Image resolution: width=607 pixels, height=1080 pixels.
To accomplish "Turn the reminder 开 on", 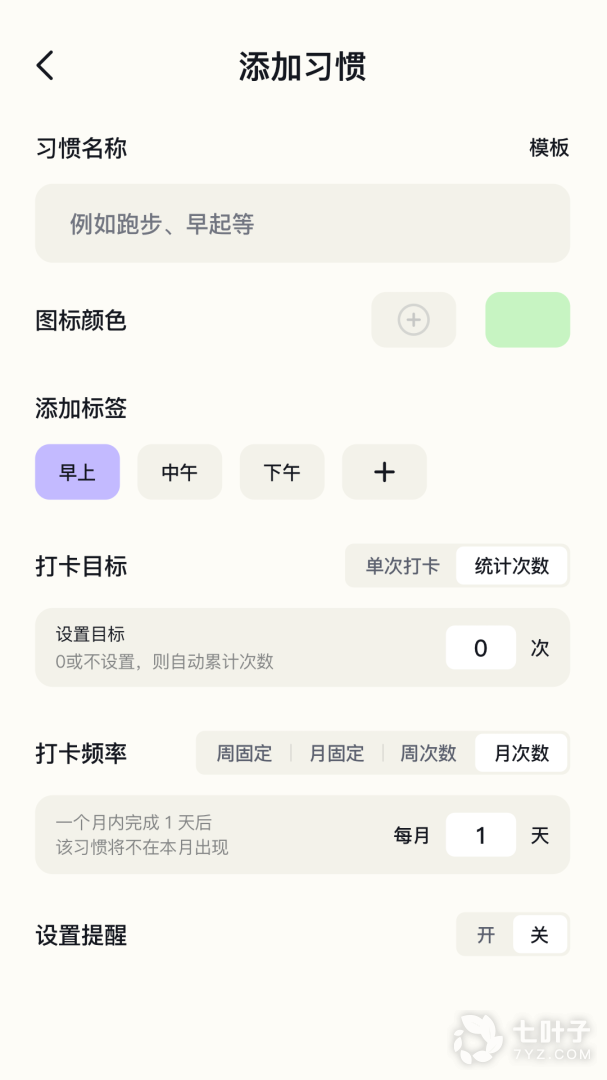I will (486, 935).
